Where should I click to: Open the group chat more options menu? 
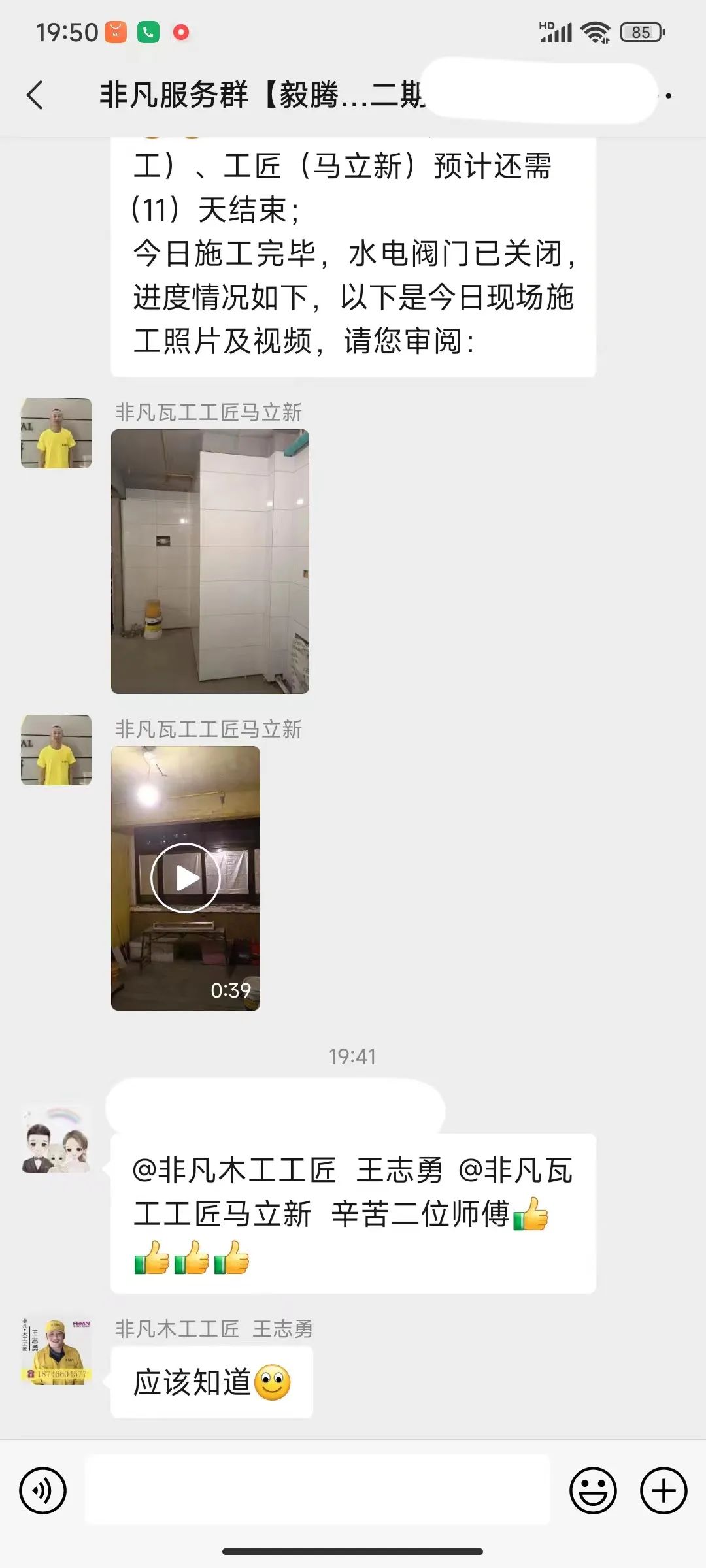(668, 96)
